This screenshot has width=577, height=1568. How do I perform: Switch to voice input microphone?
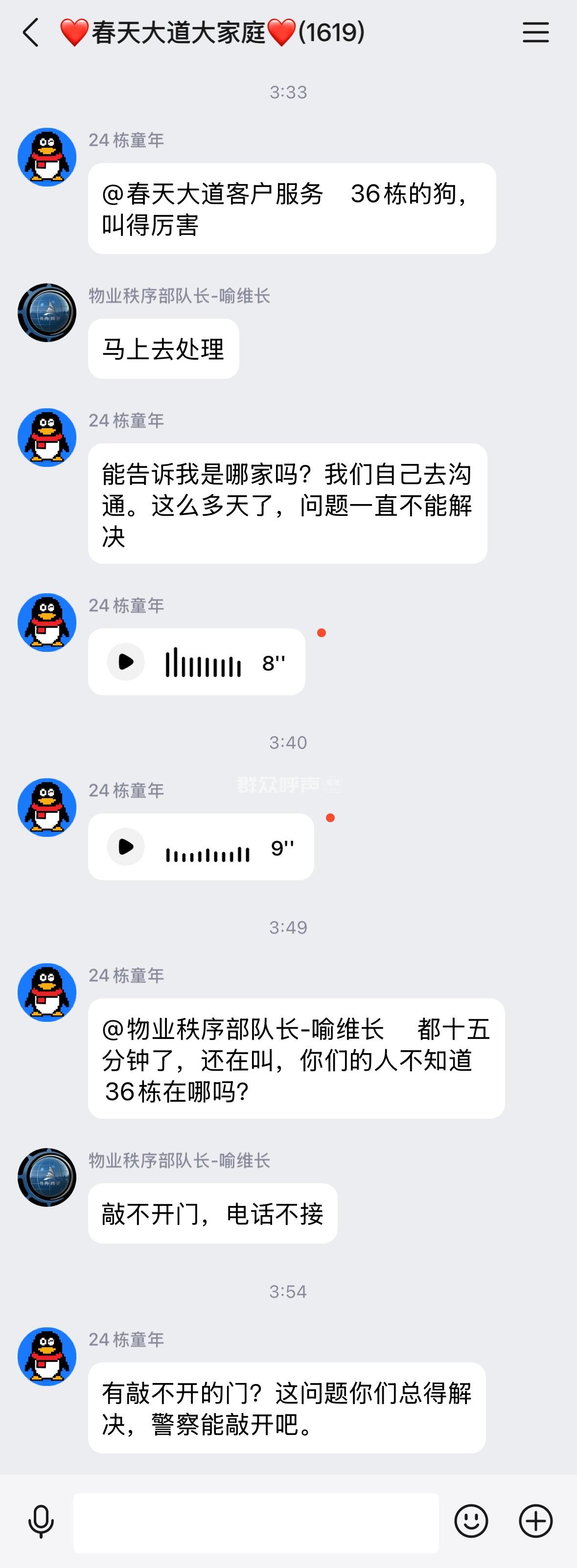coord(42,1522)
